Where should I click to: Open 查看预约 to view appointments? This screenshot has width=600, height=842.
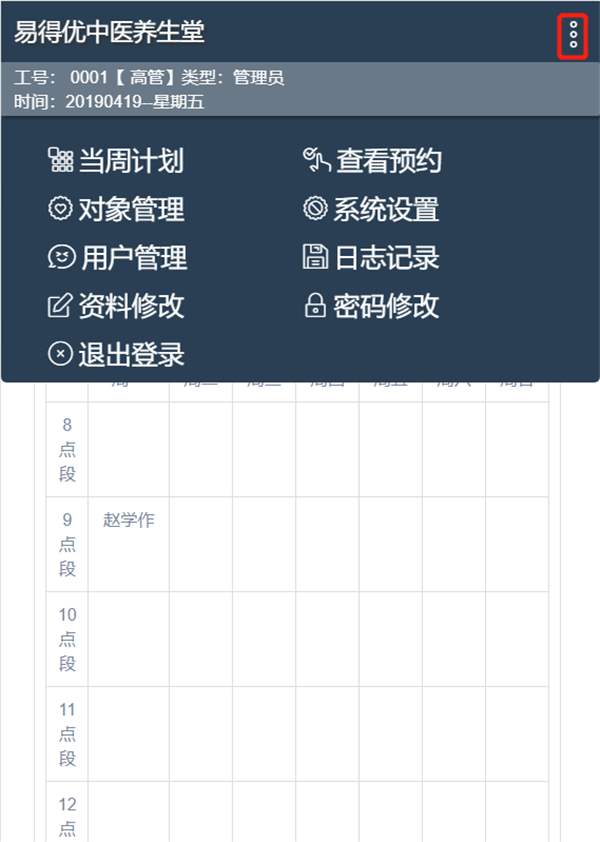click(x=372, y=162)
